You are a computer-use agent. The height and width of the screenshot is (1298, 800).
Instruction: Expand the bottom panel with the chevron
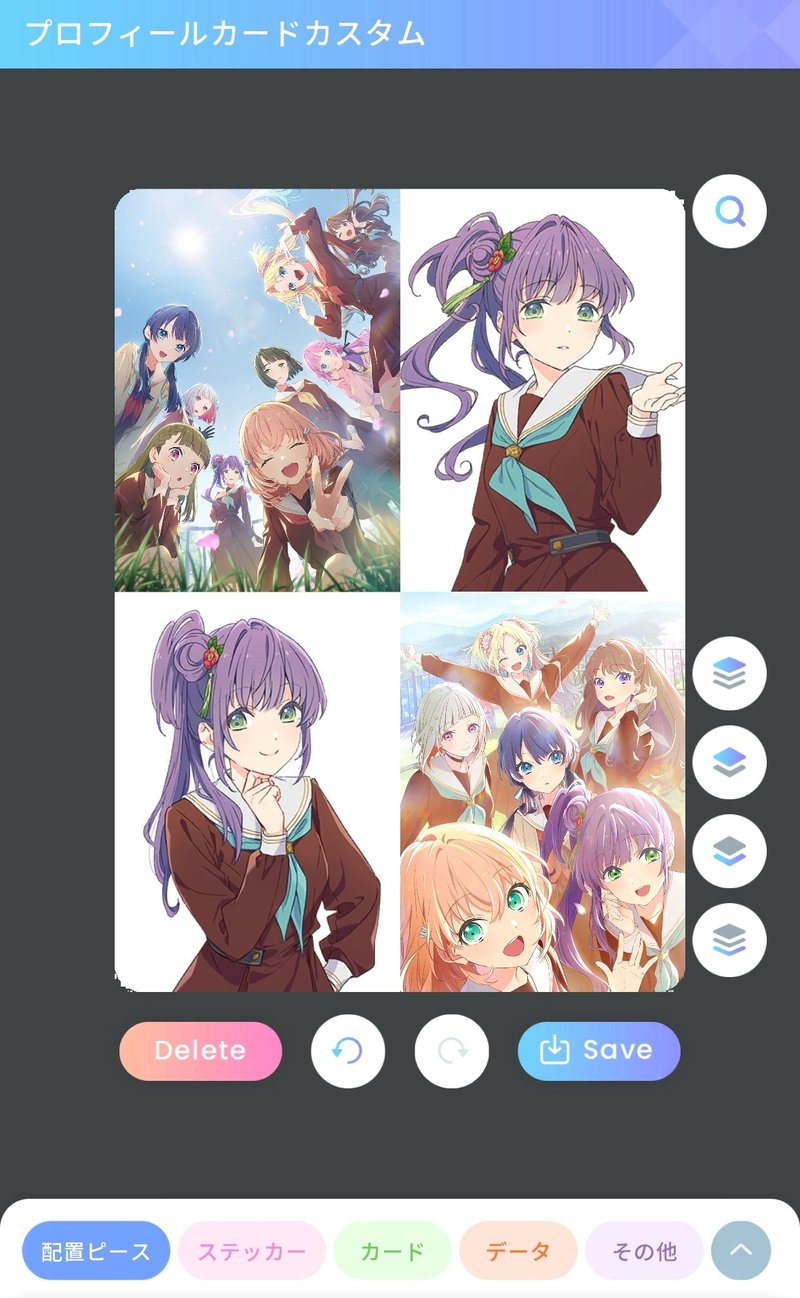[741, 1251]
